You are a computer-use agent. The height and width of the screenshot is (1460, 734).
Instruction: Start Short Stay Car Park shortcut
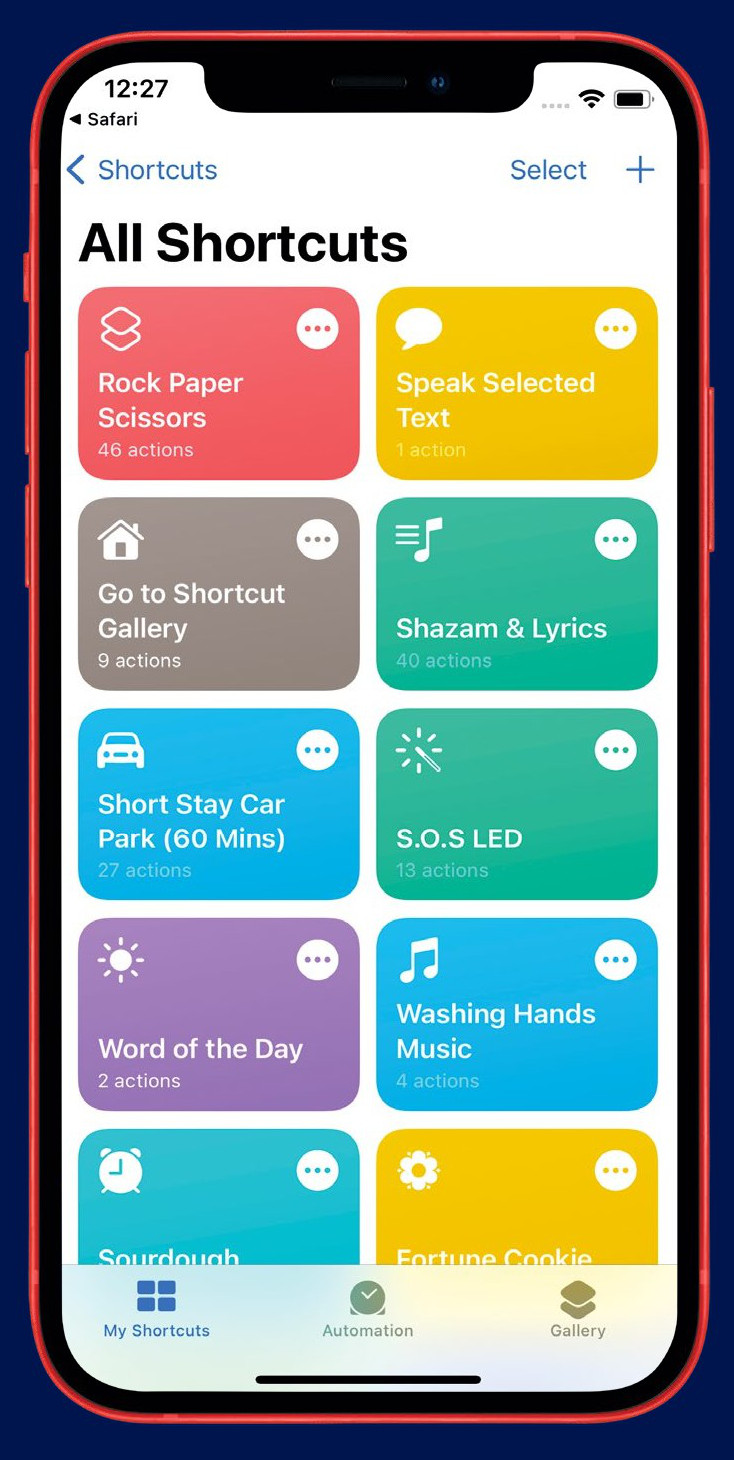218,804
